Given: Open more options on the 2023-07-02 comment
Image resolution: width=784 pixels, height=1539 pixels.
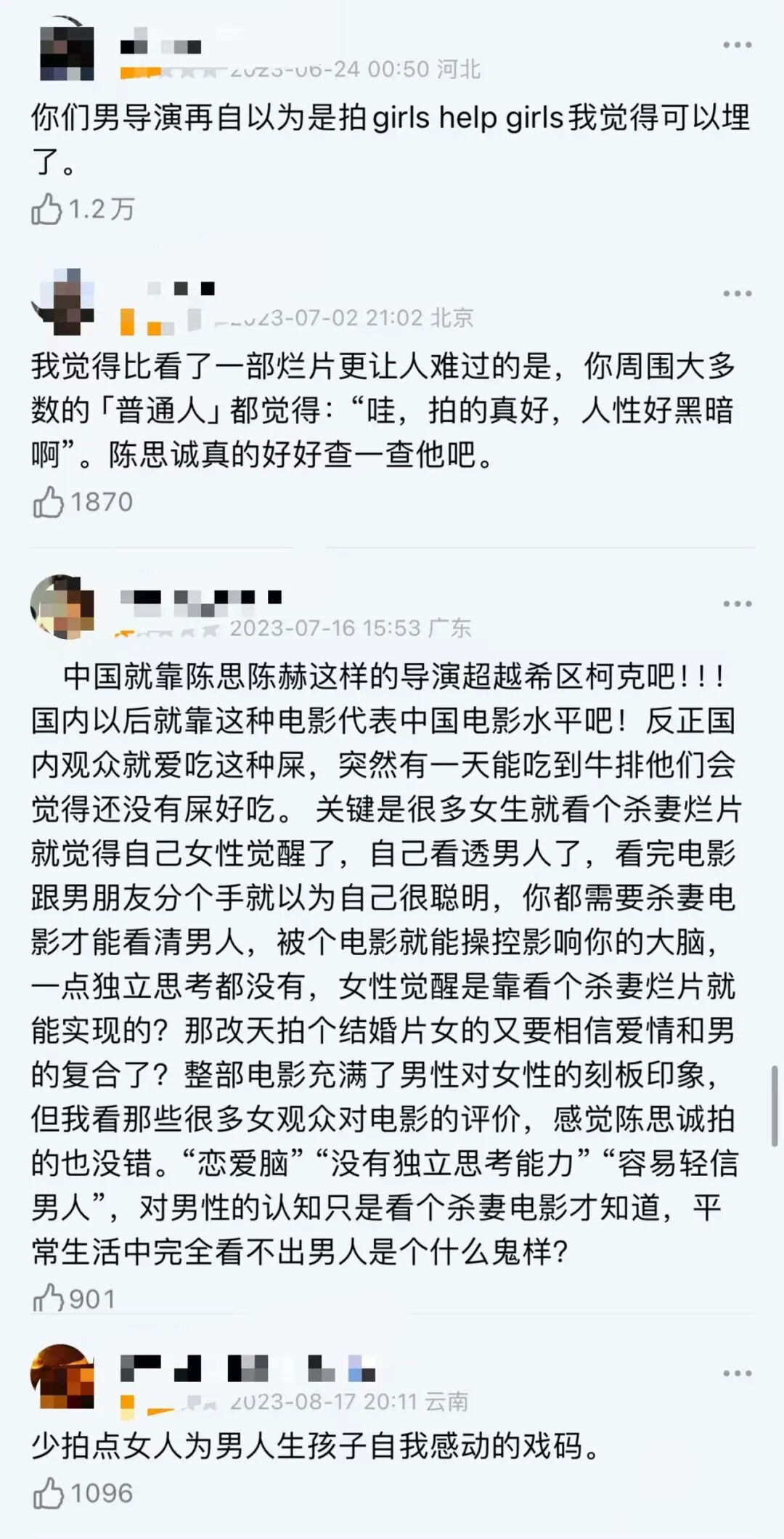Looking at the screenshot, I should coord(737,293).
